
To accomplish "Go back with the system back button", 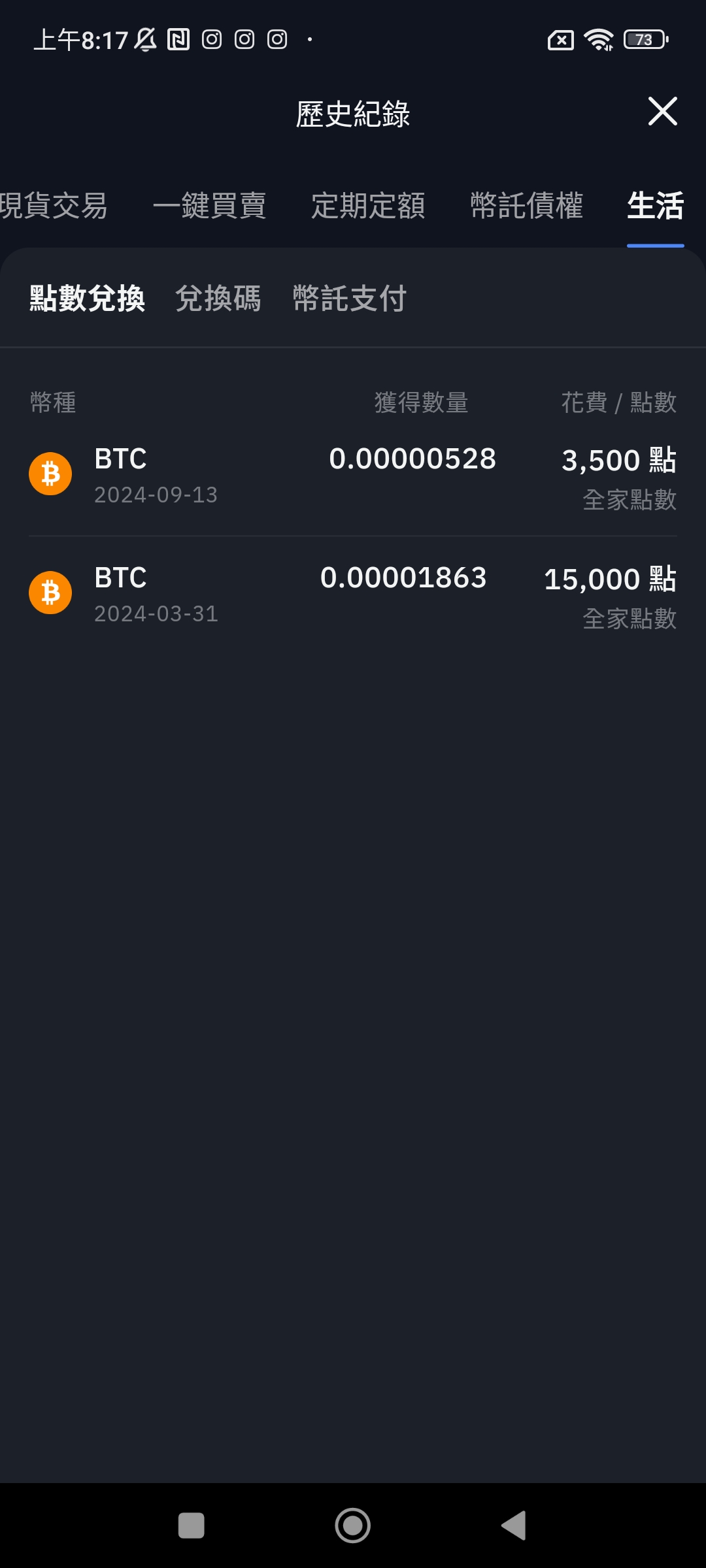I will point(514,1526).
